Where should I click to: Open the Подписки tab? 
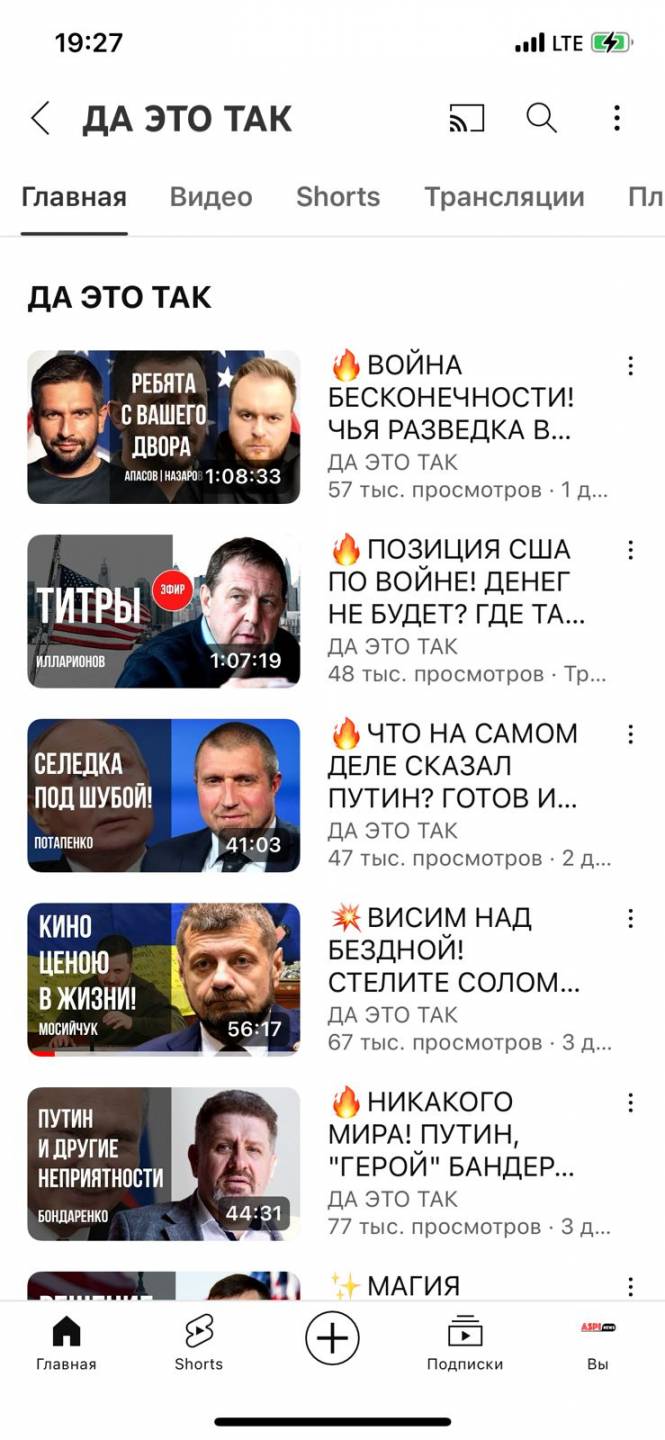pos(465,1343)
